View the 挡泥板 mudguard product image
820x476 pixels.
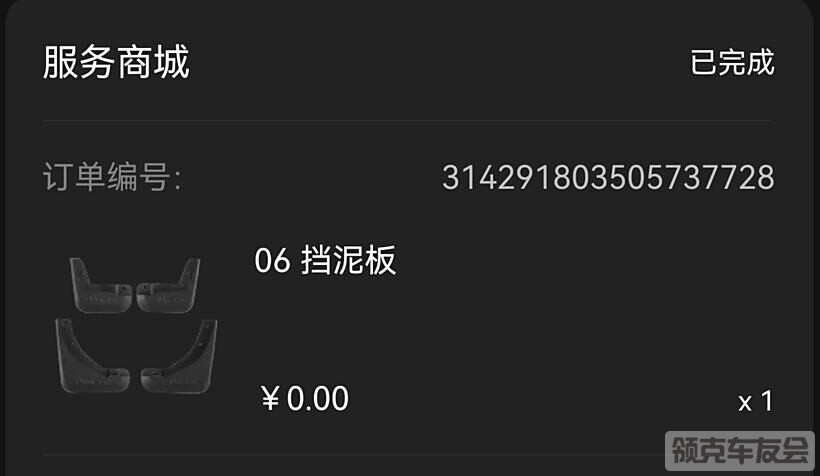click(136, 325)
